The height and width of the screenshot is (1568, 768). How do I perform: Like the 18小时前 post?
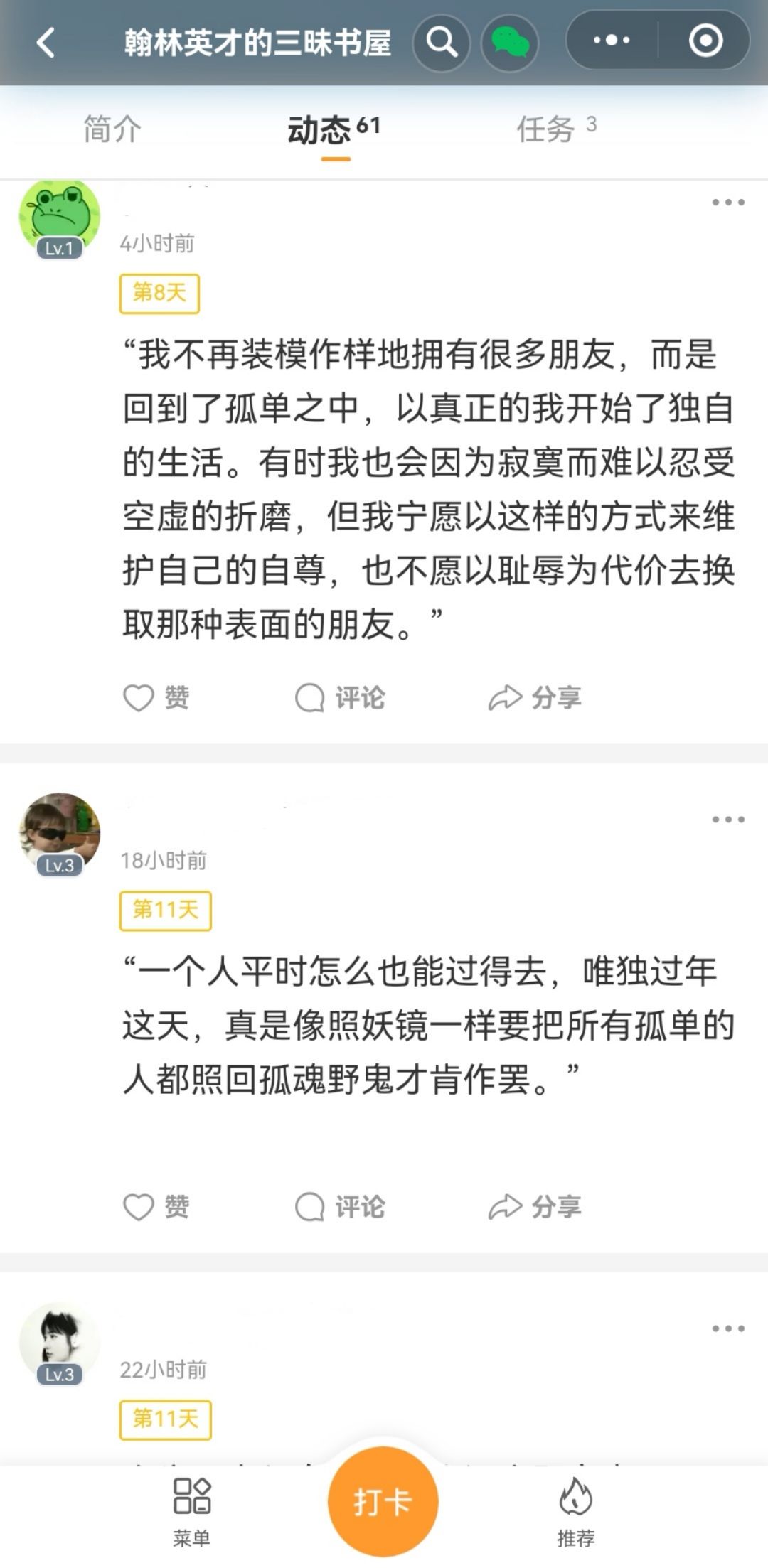coord(156,1207)
